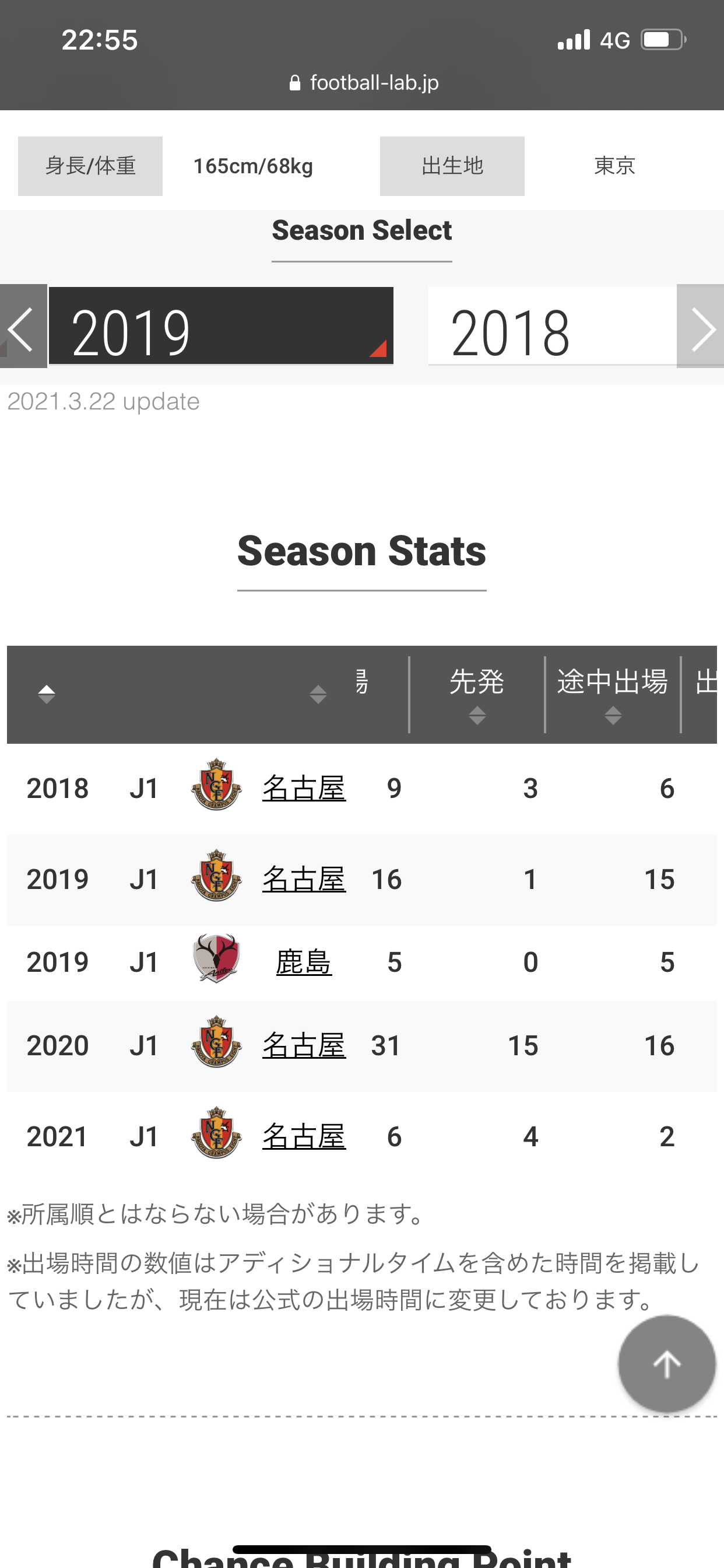Open 名古屋 team link for 2021
Screen dimensions: 724x1568
pyautogui.click(x=304, y=1136)
